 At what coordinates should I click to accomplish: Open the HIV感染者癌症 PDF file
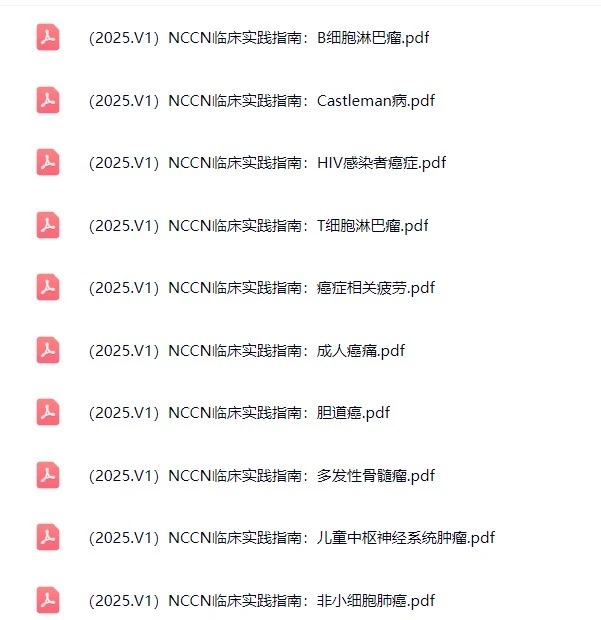(267, 163)
